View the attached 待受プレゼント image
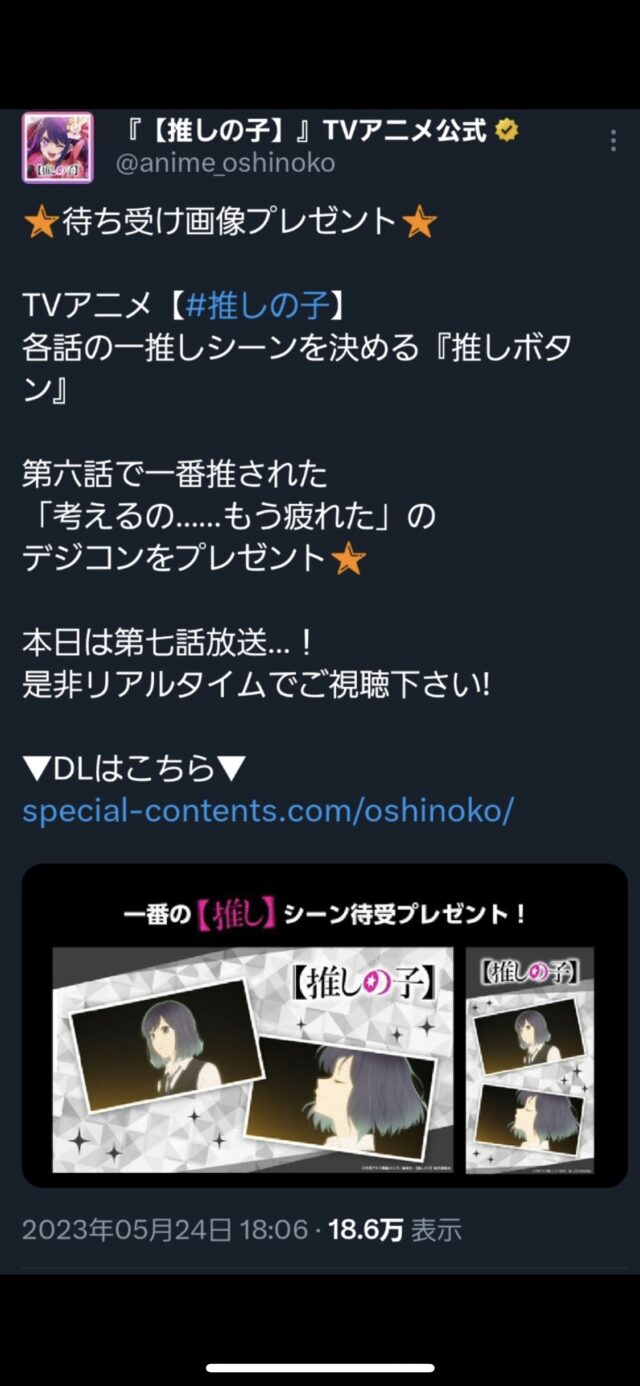 pos(324,1025)
